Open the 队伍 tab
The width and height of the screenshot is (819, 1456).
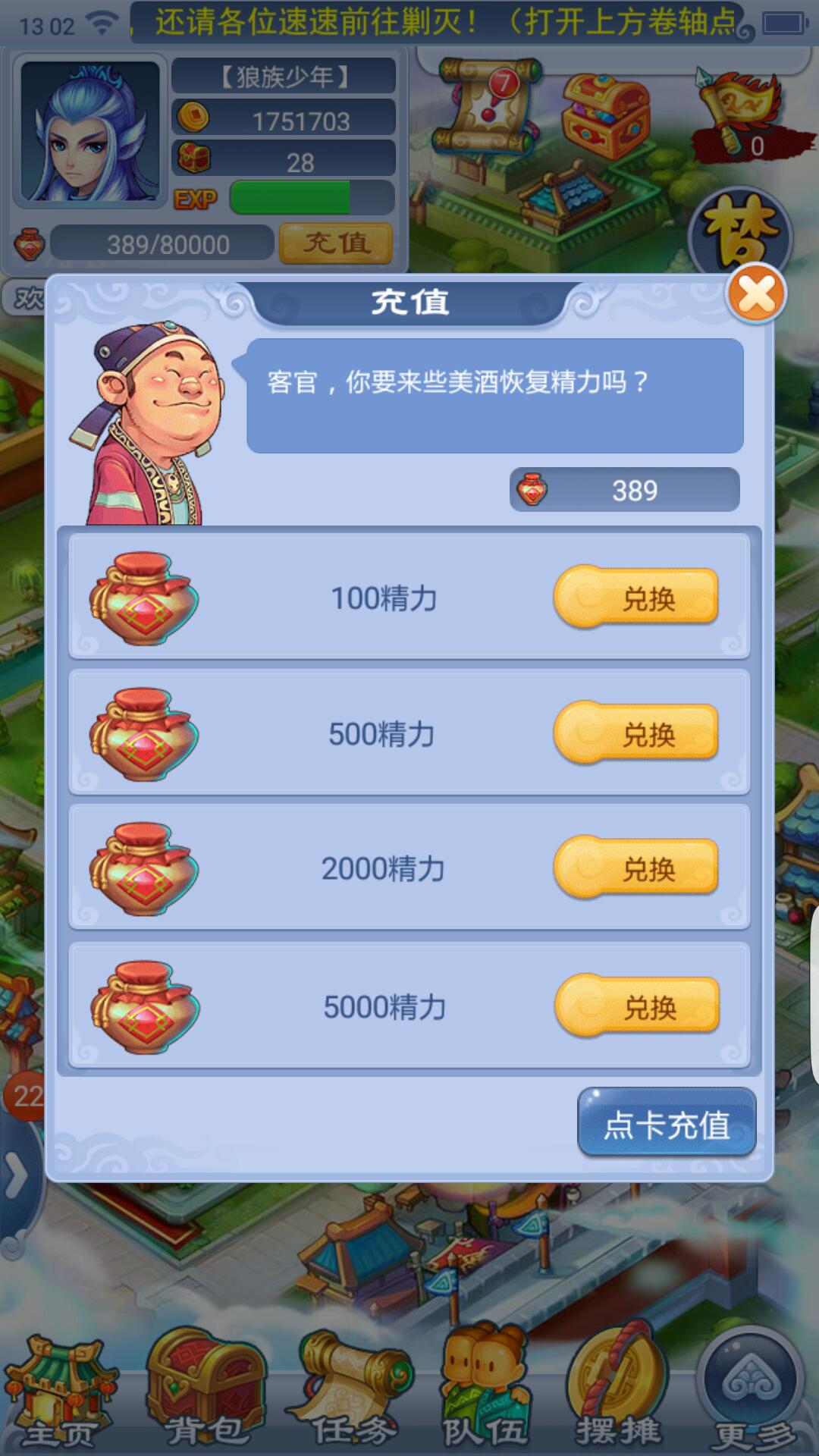(485, 1394)
